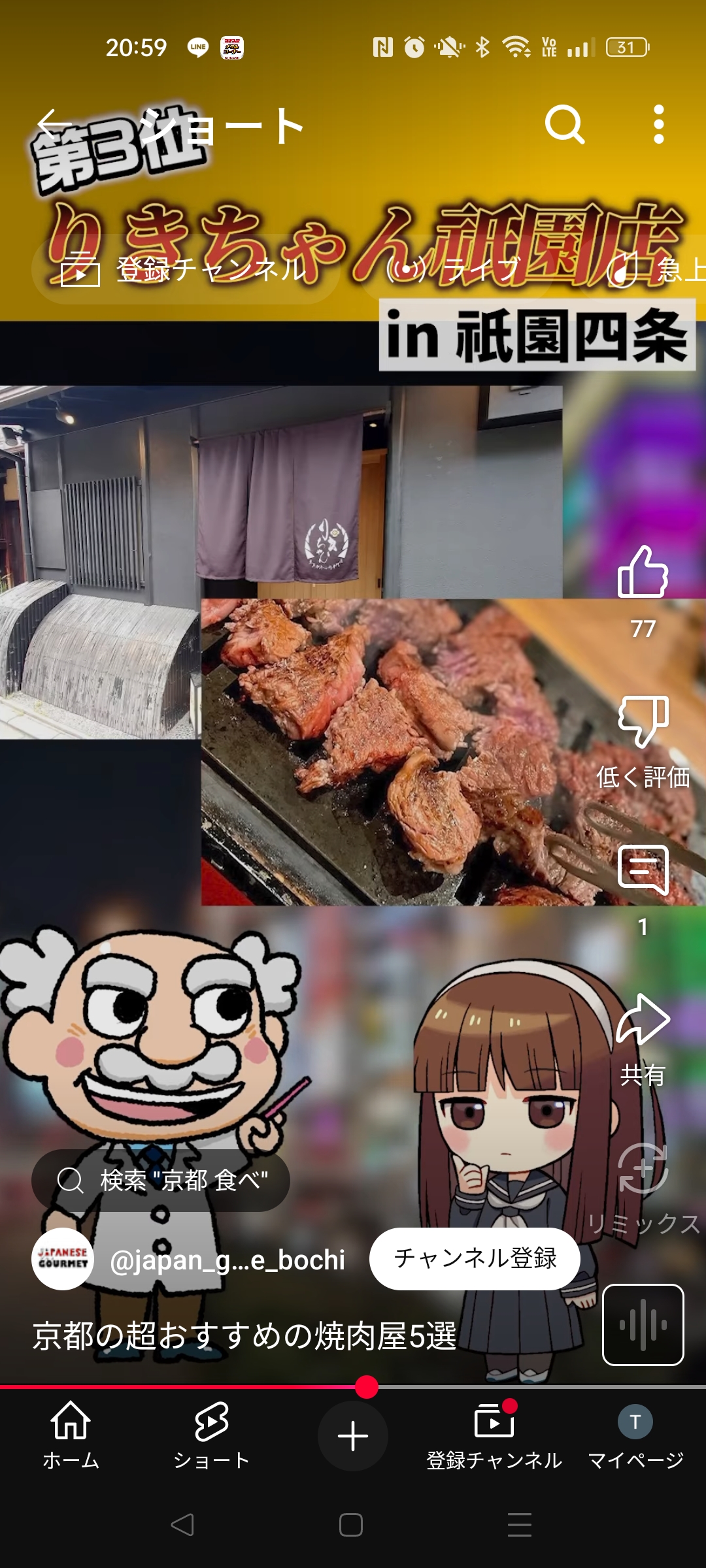Create new content with plus button
Viewport: 706px width, 1568px height.
[353, 1436]
